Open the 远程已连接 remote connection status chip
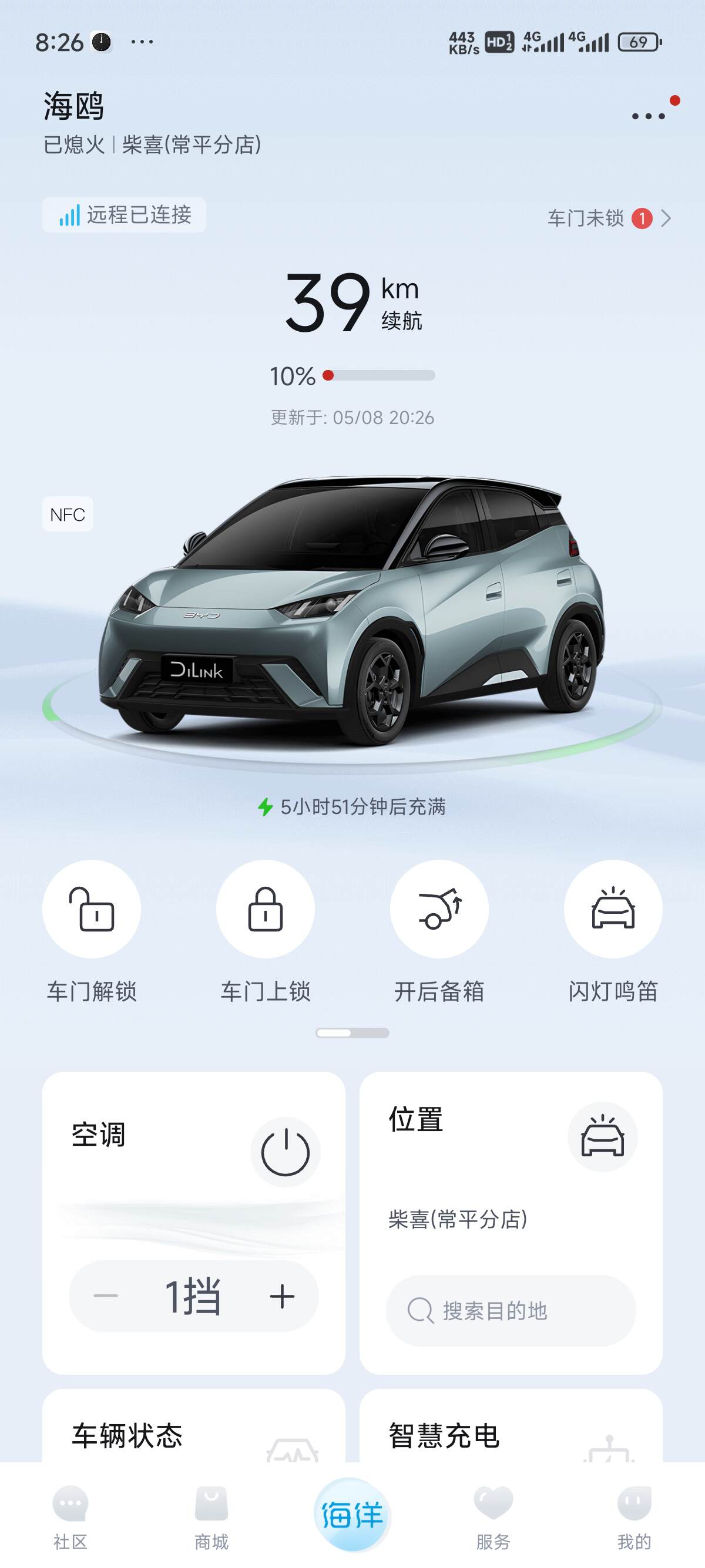The image size is (705, 1568). [x=124, y=215]
